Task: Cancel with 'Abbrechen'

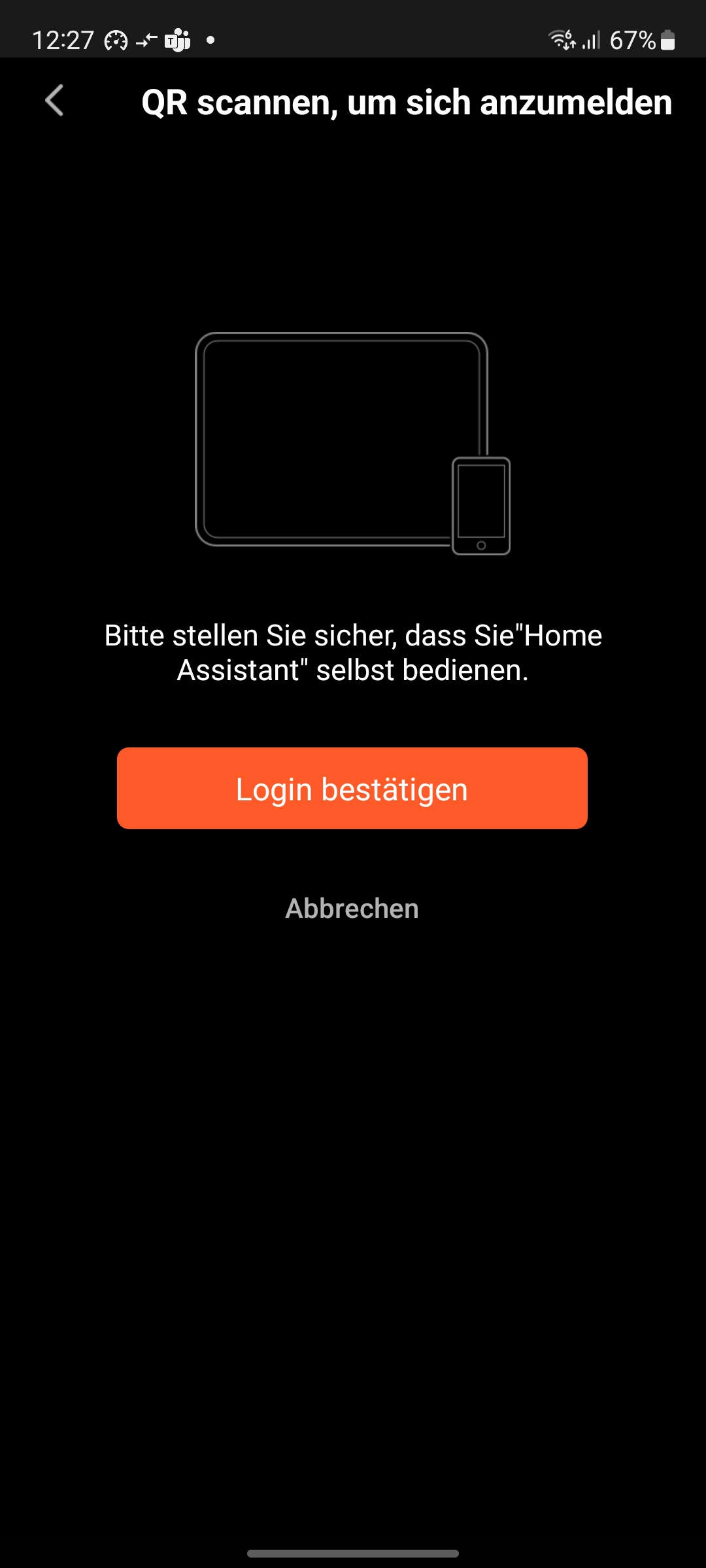Action: click(352, 909)
